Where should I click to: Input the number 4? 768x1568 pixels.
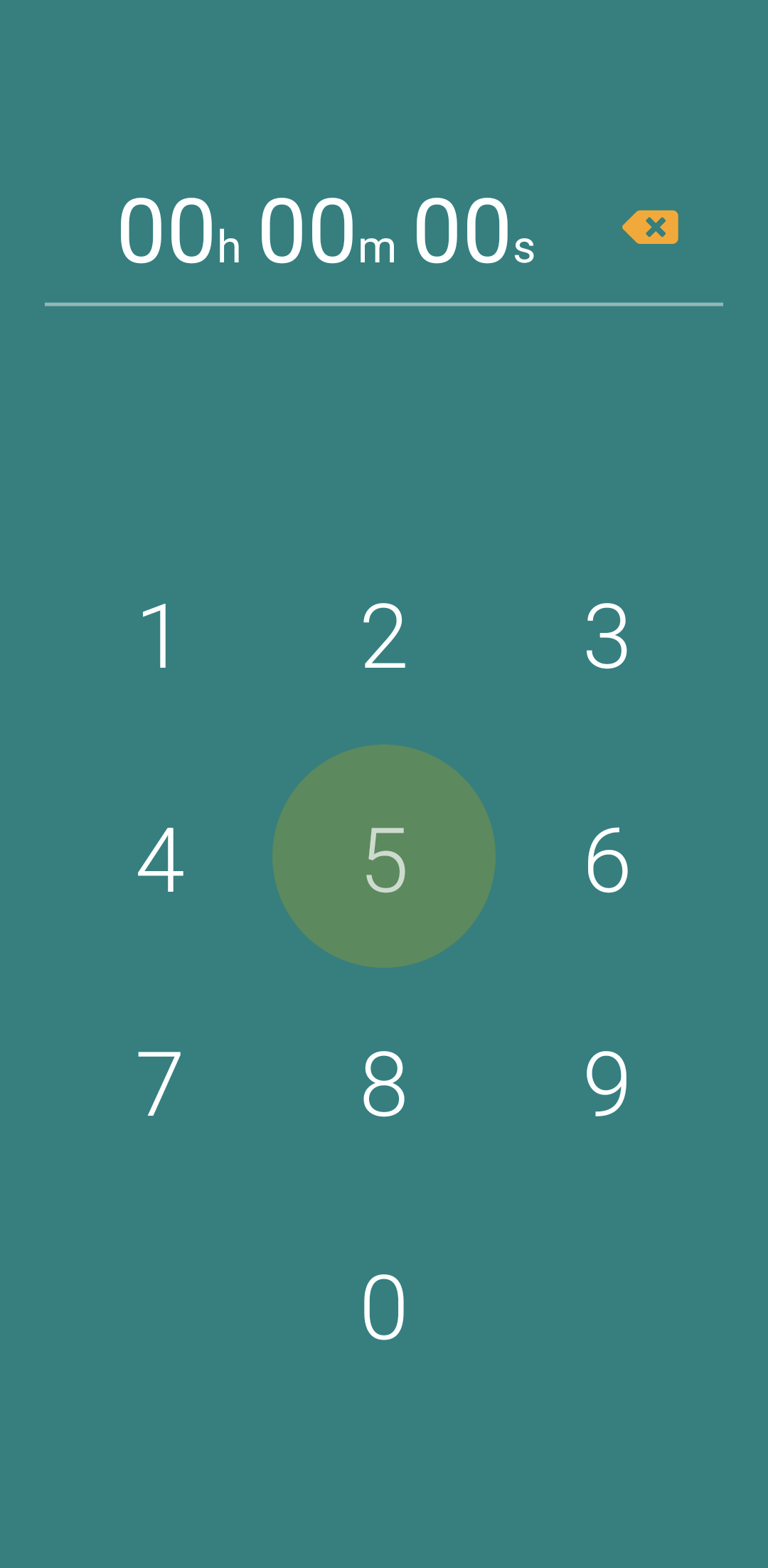(x=161, y=858)
